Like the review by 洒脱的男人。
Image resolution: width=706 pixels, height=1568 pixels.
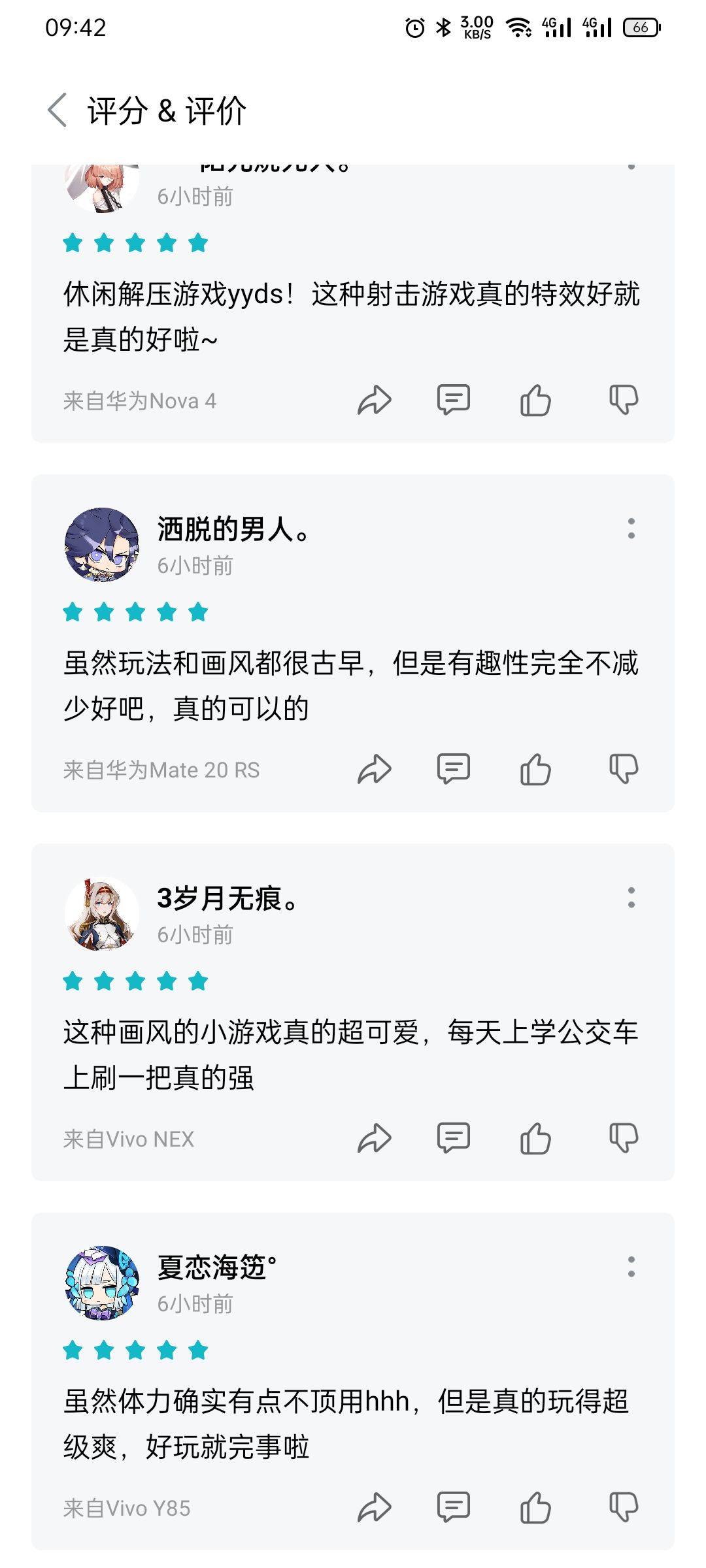pos(535,769)
